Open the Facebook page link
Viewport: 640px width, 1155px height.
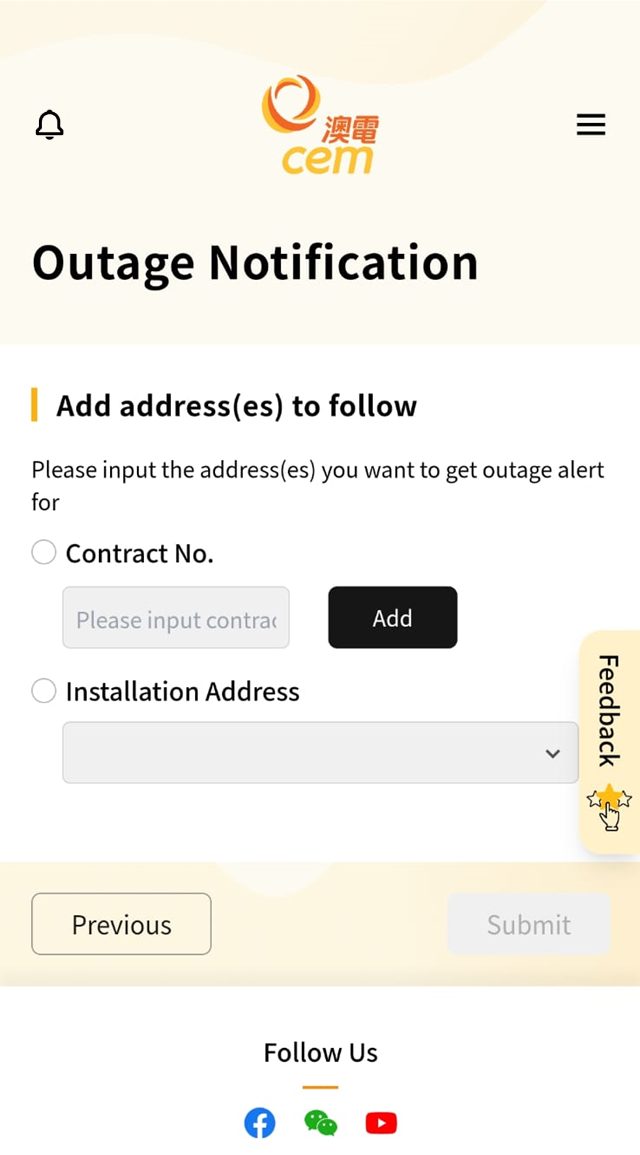pyautogui.click(x=260, y=1123)
